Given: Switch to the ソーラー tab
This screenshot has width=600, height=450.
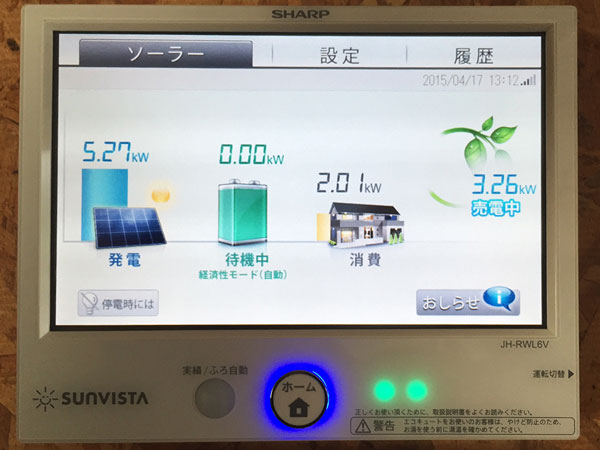Looking at the screenshot, I should pos(165,53).
